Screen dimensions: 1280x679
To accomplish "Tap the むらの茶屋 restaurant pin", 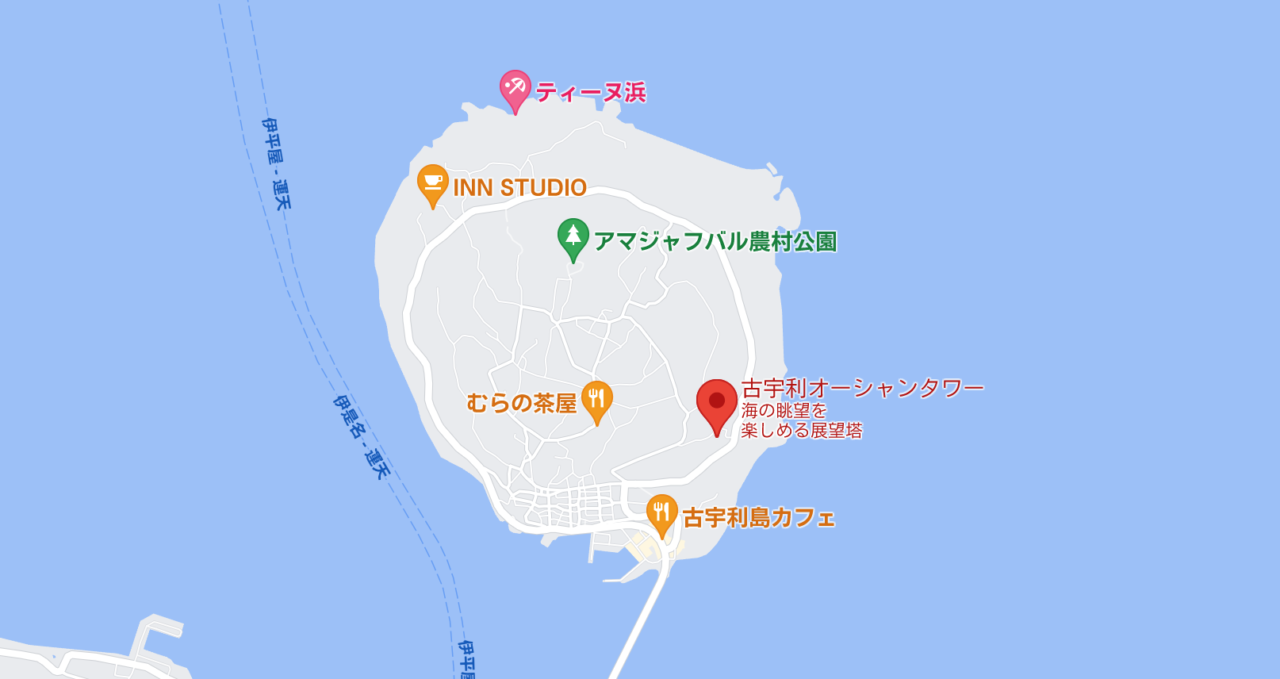I will pos(597,400).
